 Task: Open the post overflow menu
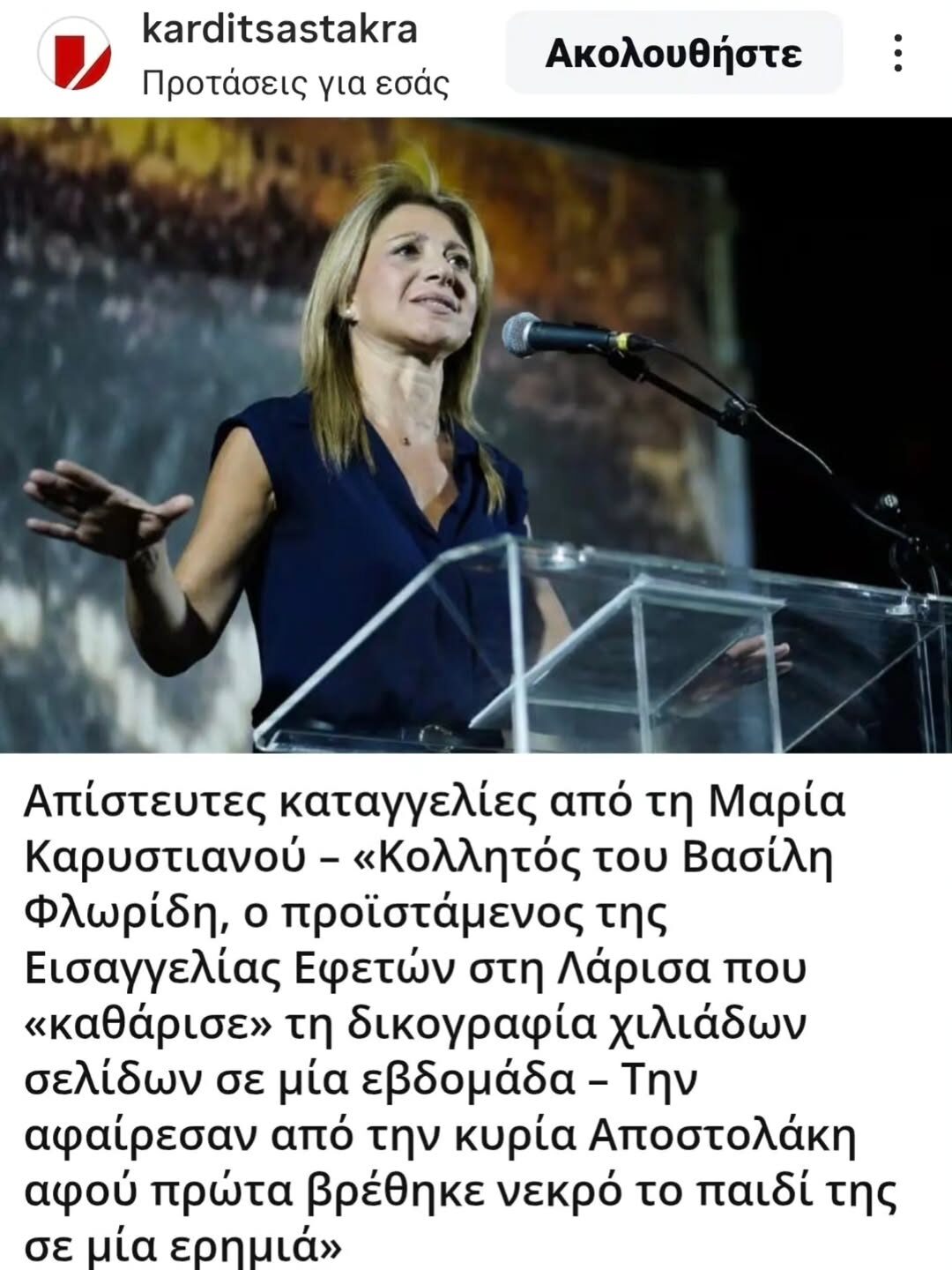(898, 54)
